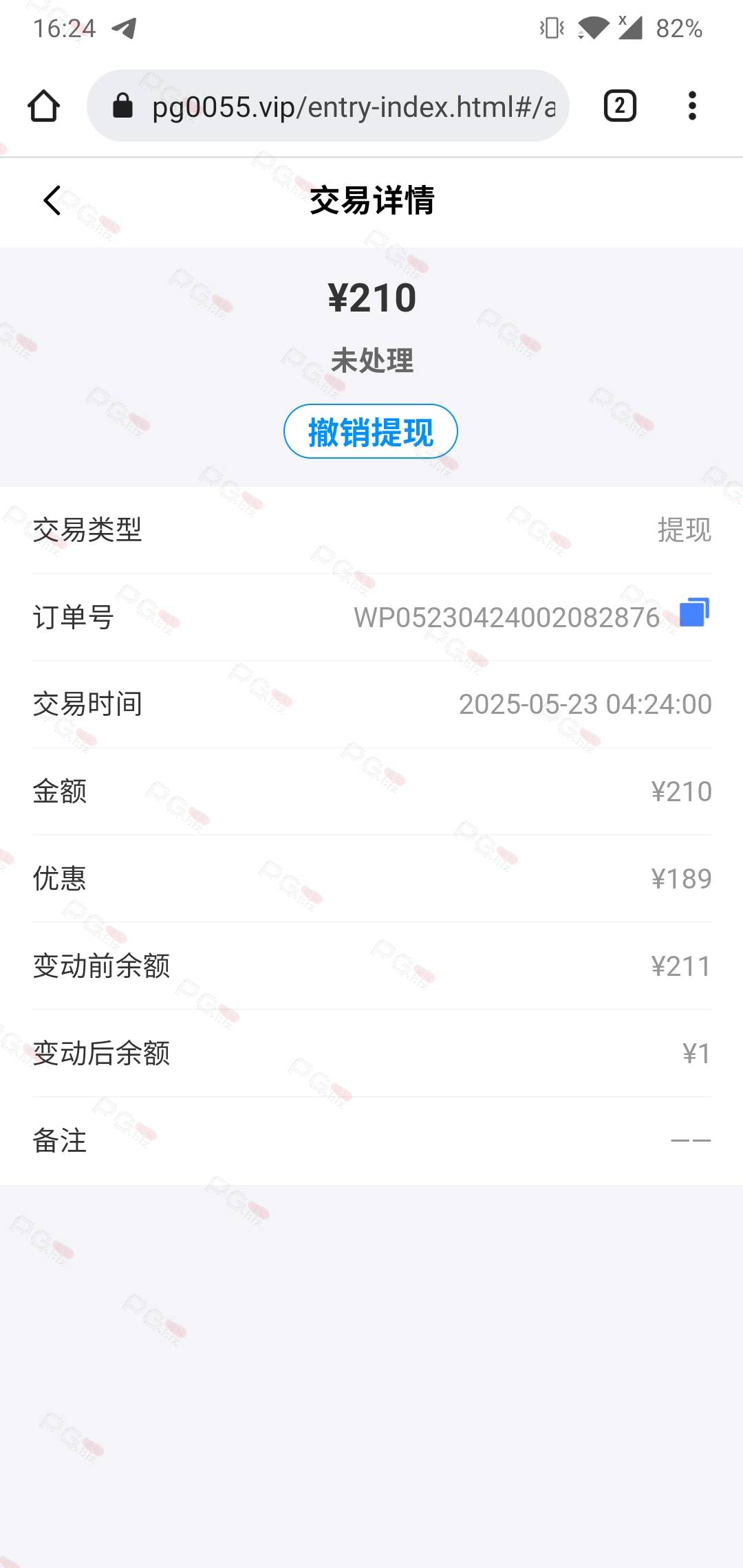The image size is (743, 1568).
Task: Open the browser home page
Action: point(43,106)
